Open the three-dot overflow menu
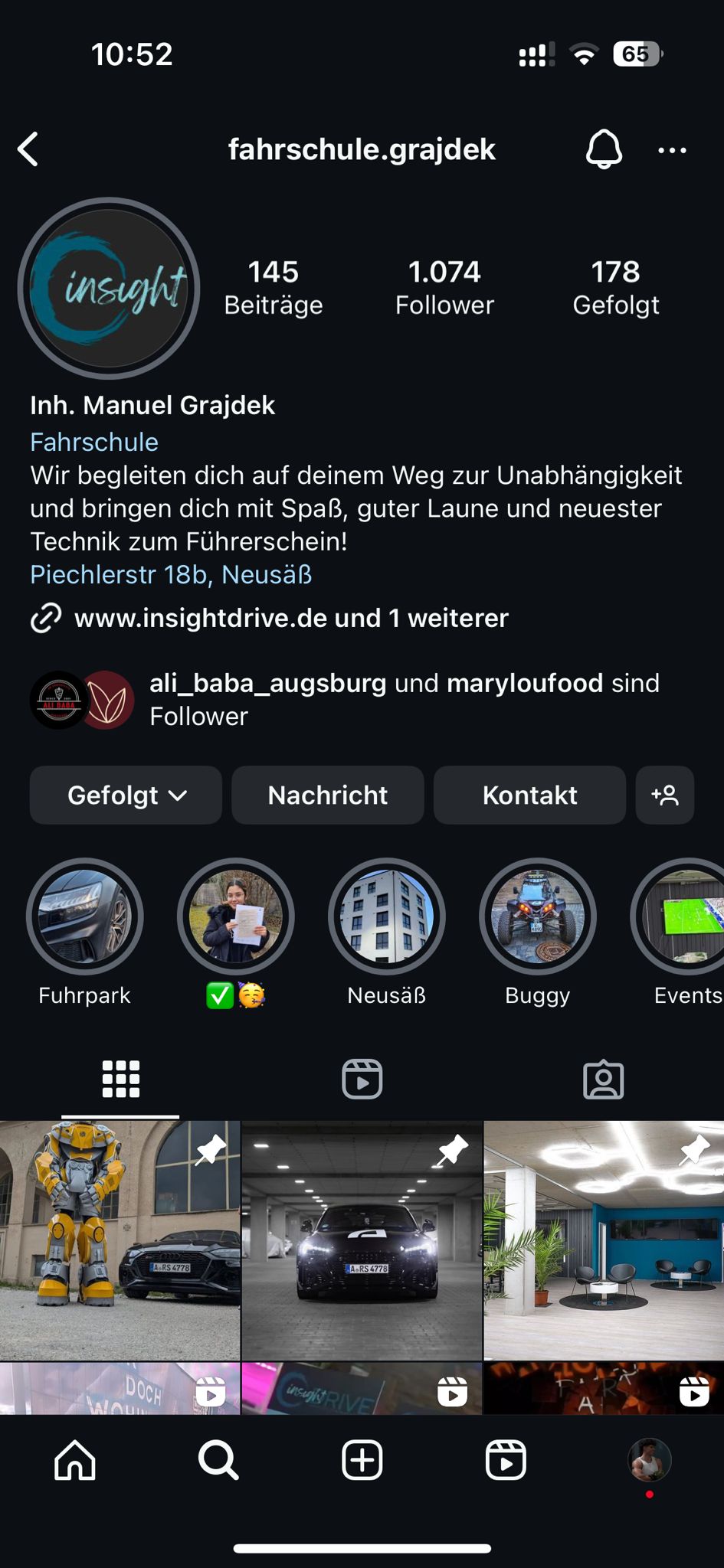This screenshot has height=1568, width=724. [x=672, y=150]
